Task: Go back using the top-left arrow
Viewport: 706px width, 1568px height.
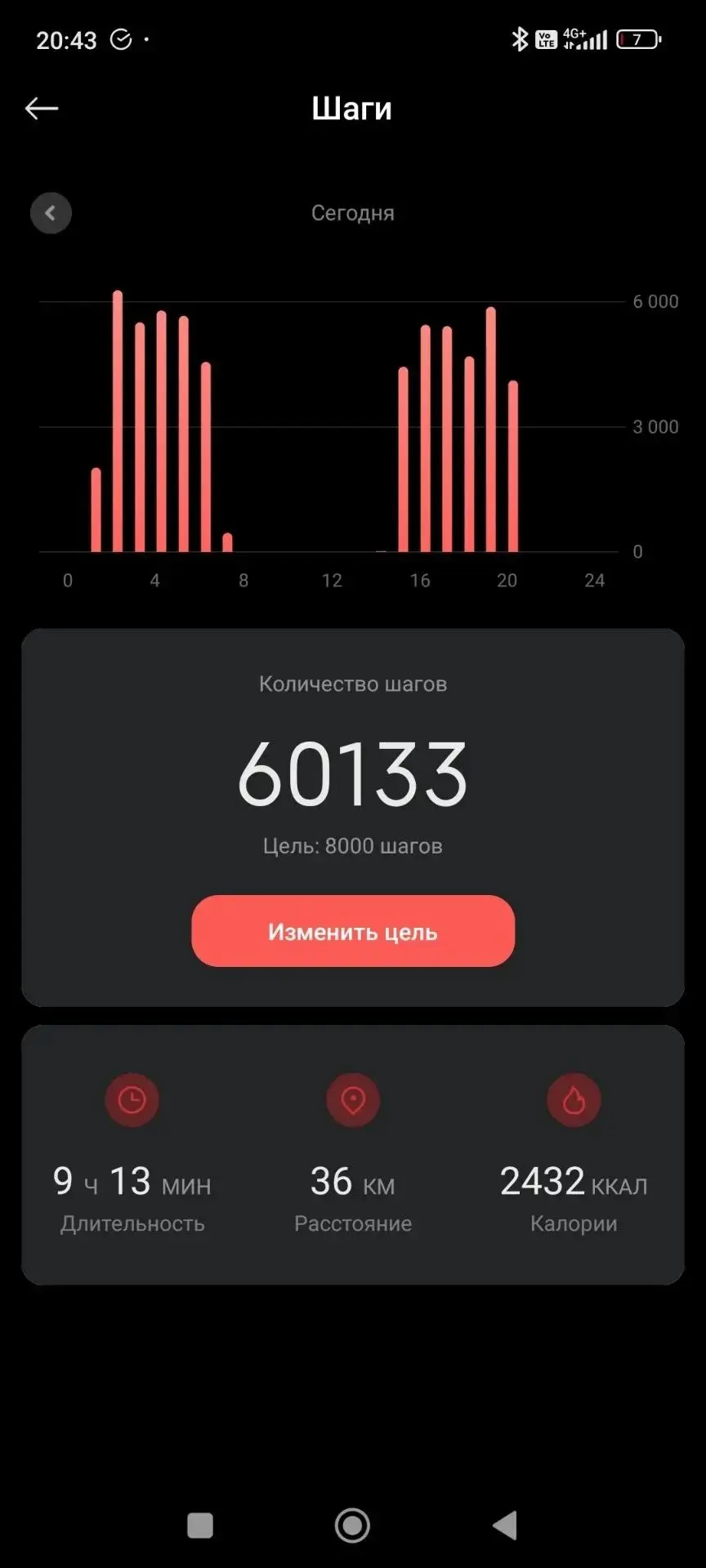Action: (x=42, y=108)
